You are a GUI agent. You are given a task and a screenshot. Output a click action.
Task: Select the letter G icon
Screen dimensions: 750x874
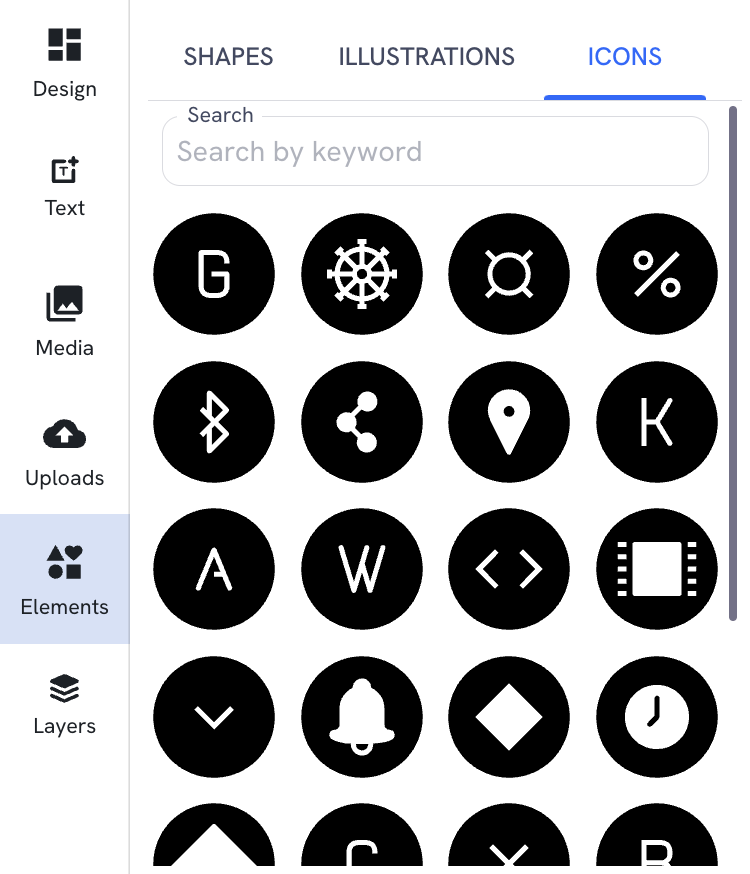[214, 274]
